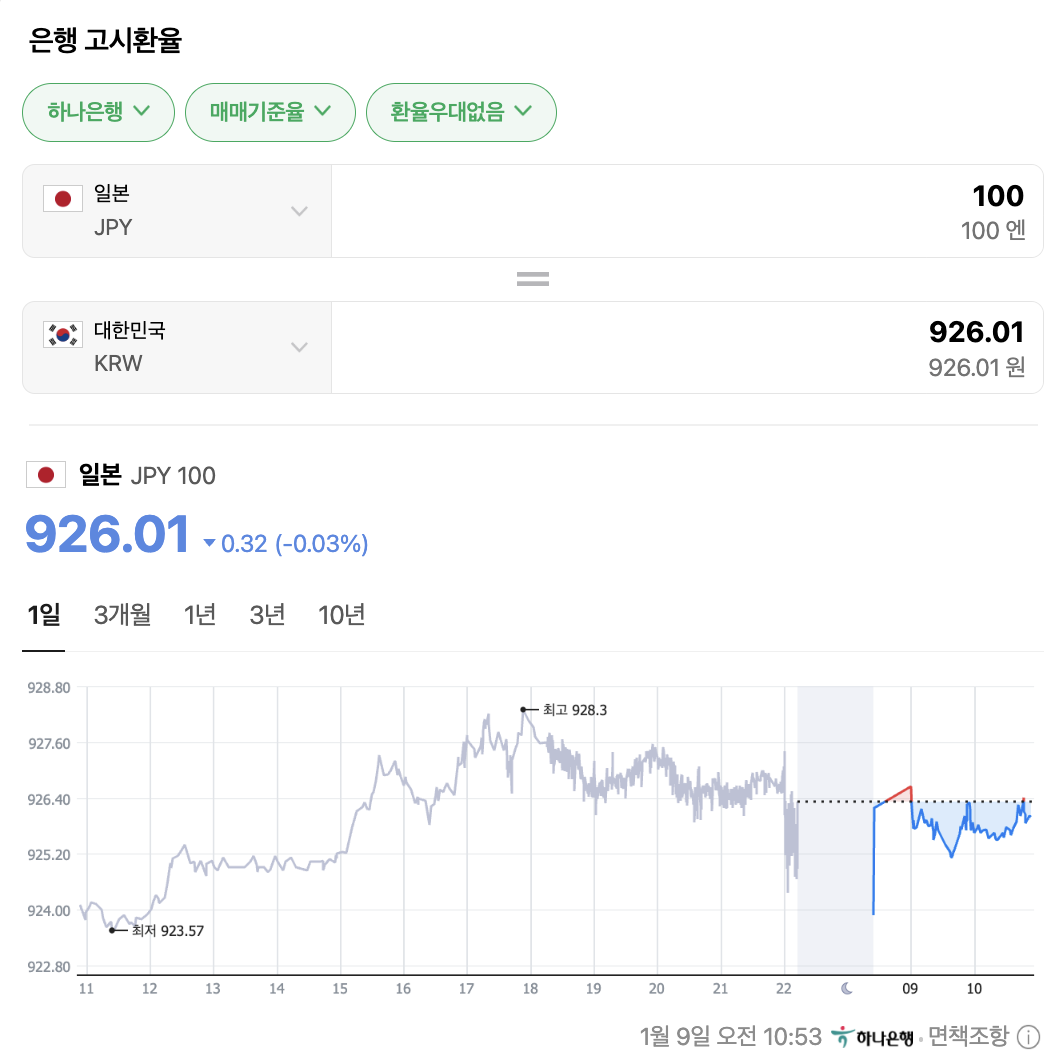The height and width of the screenshot is (1064, 1064).
Task: Switch chart to the 10년 tab
Action: tap(341, 614)
